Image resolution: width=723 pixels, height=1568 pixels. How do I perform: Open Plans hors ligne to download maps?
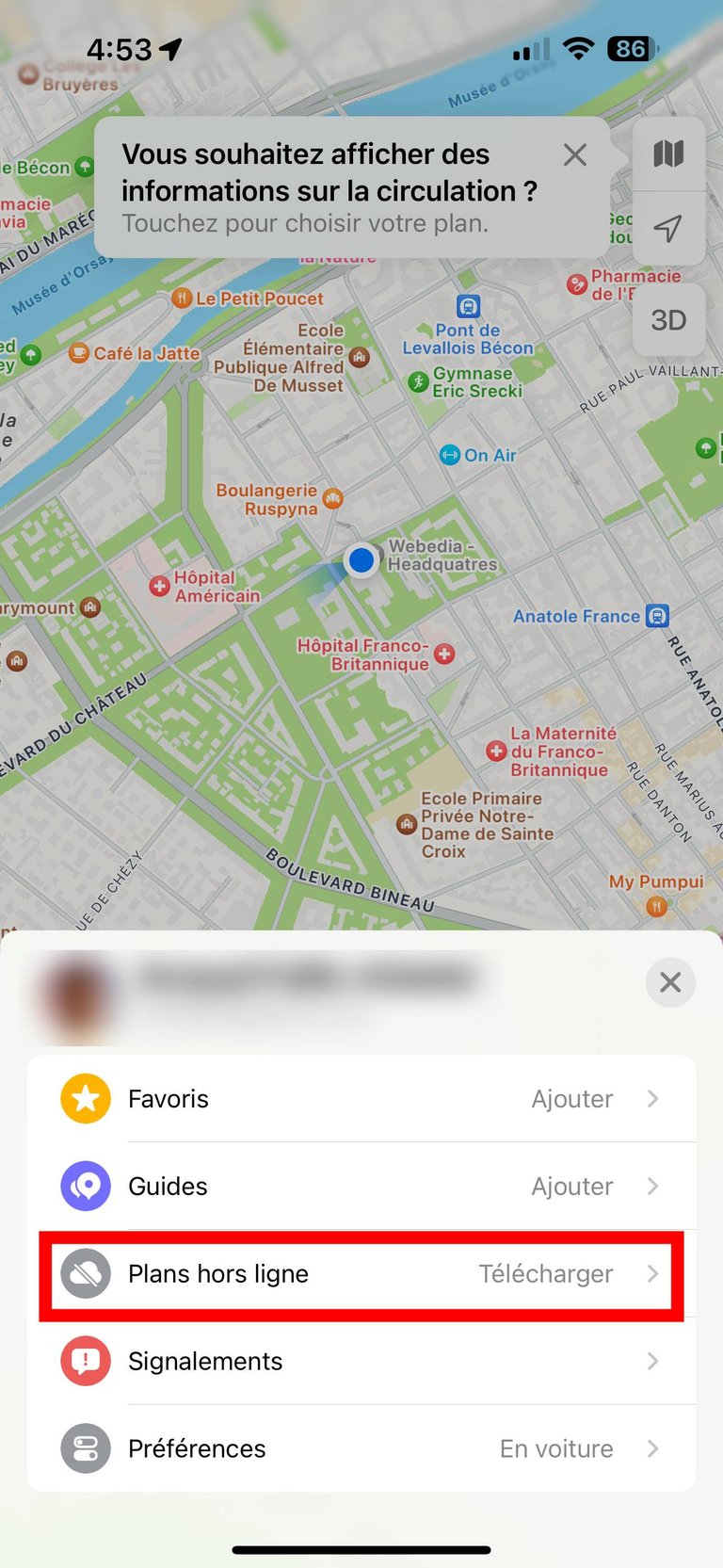[x=361, y=1274]
